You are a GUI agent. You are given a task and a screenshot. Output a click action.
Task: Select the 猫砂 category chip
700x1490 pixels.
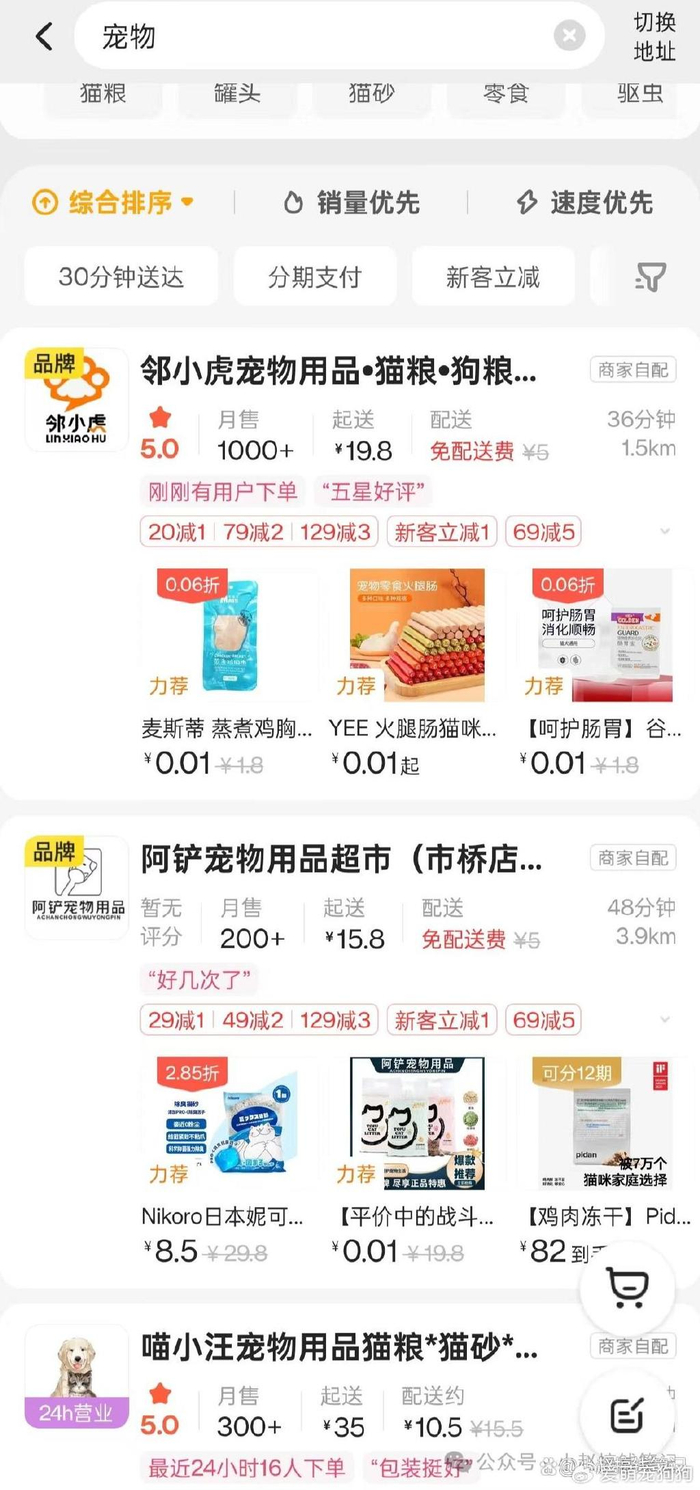[x=371, y=94]
